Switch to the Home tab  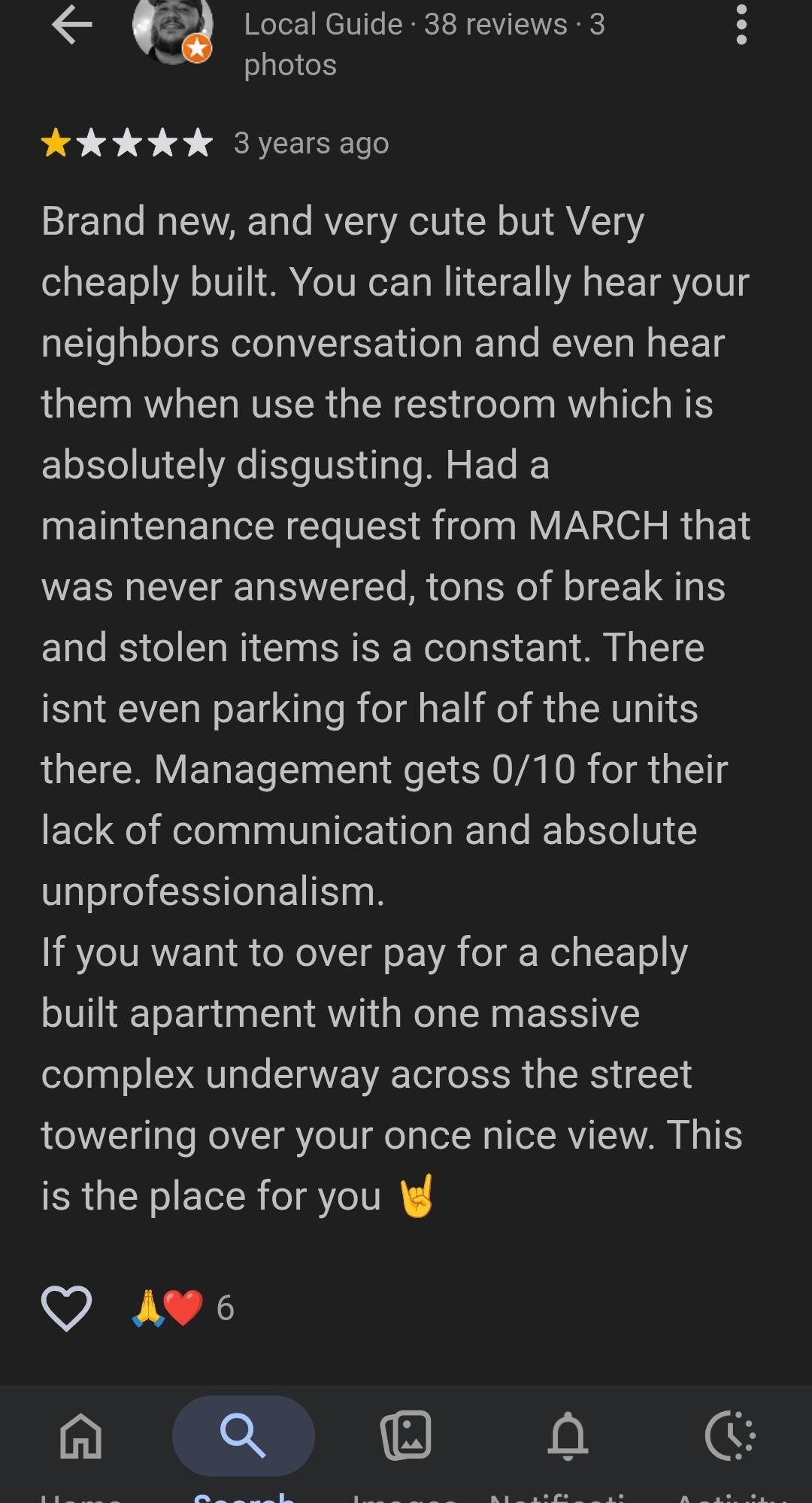coord(80,1437)
